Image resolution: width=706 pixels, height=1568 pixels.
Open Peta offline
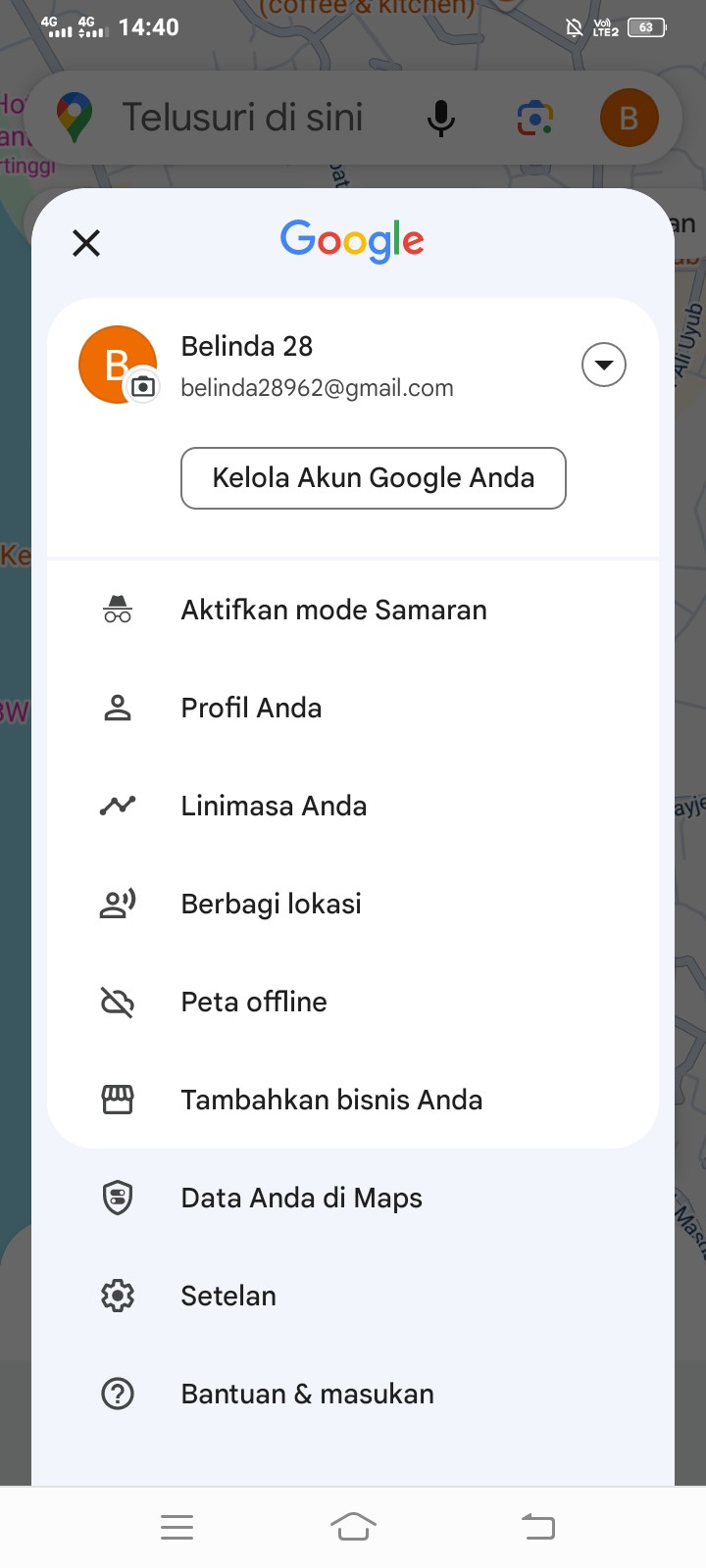click(x=353, y=1002)
